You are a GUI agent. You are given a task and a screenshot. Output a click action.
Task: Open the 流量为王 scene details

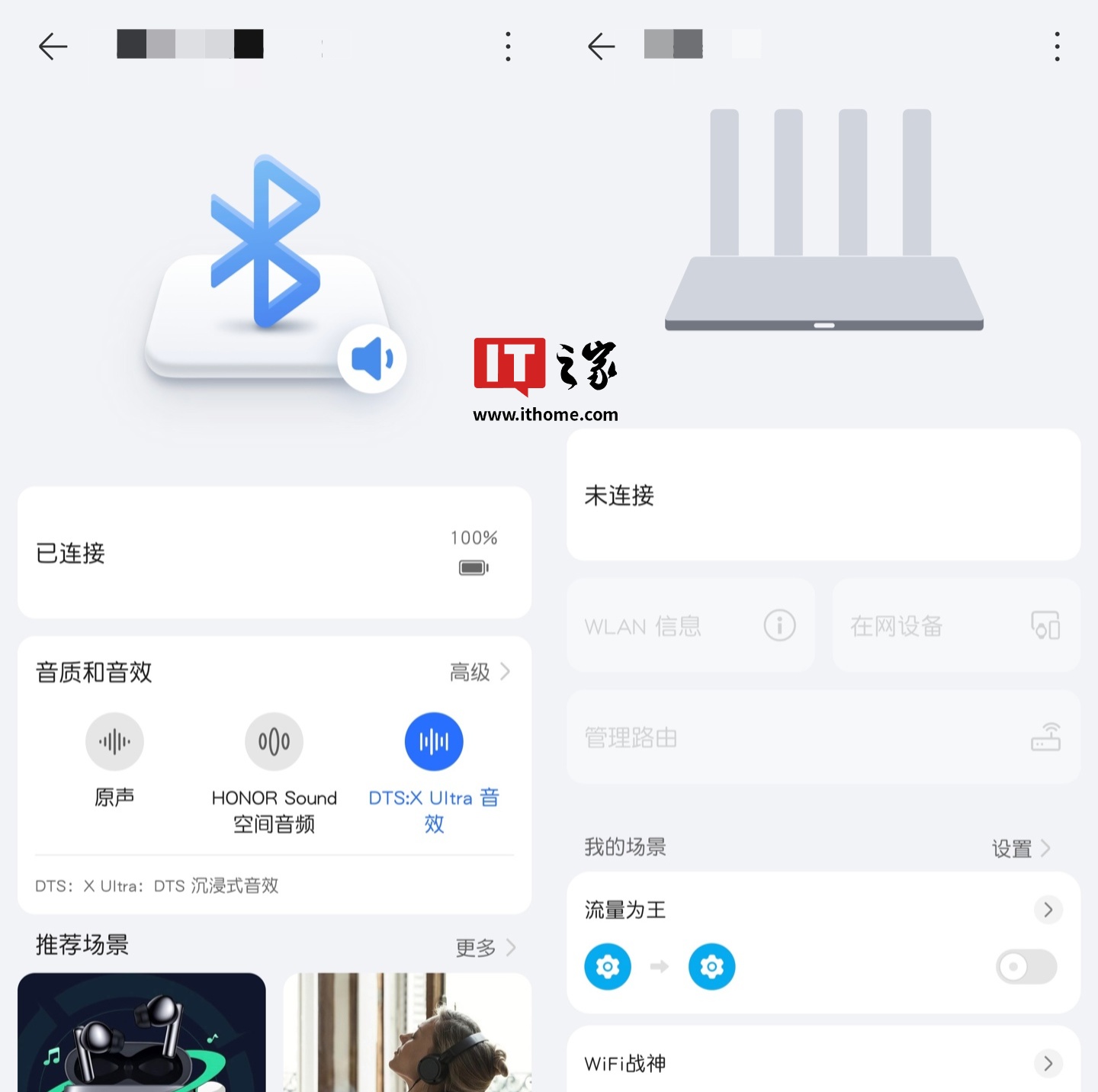[1048, 910]
